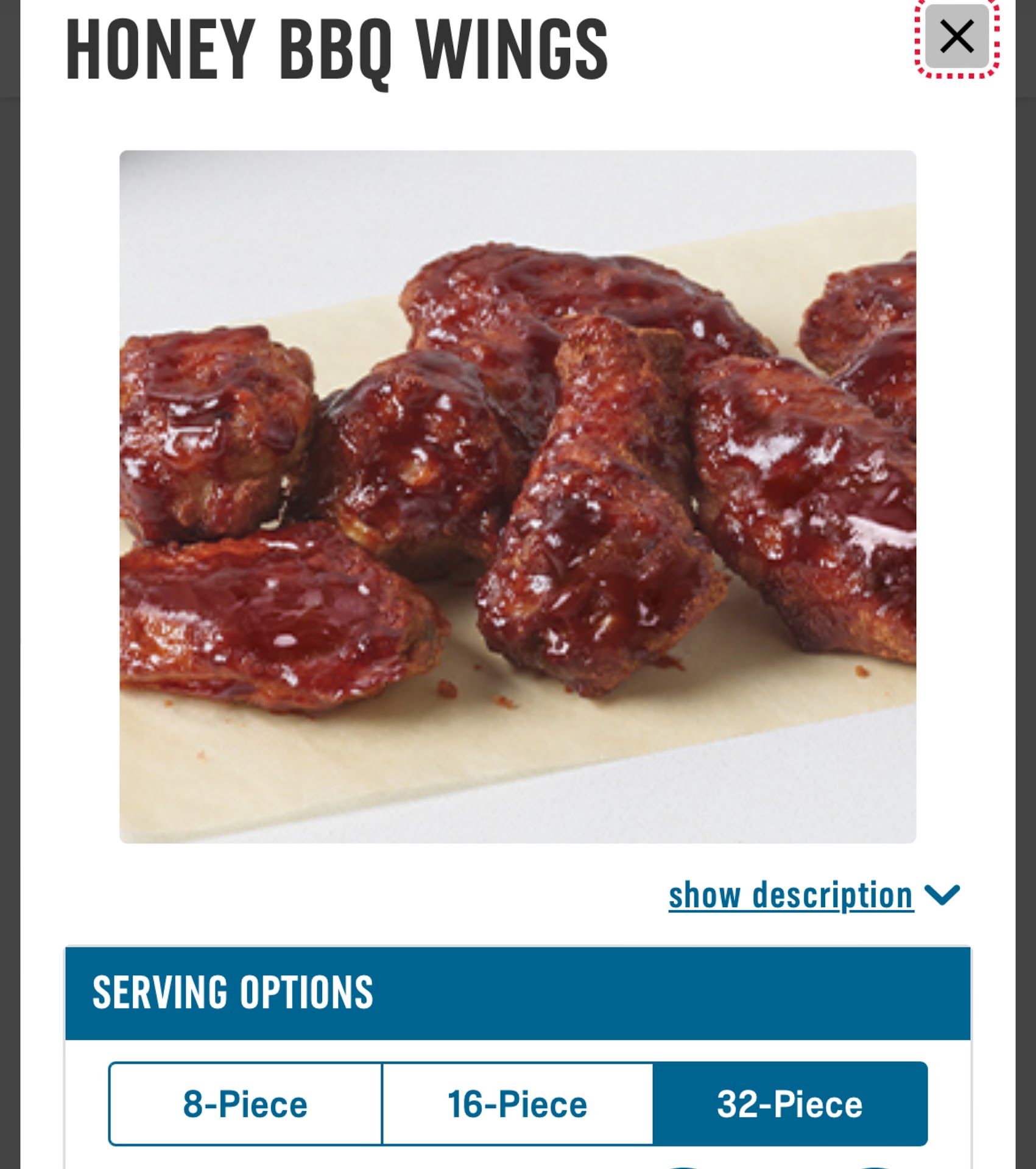Choose the 16-Piece serving size
Viewport: 1036px width, 1169px height.
tap(517, 1104)
